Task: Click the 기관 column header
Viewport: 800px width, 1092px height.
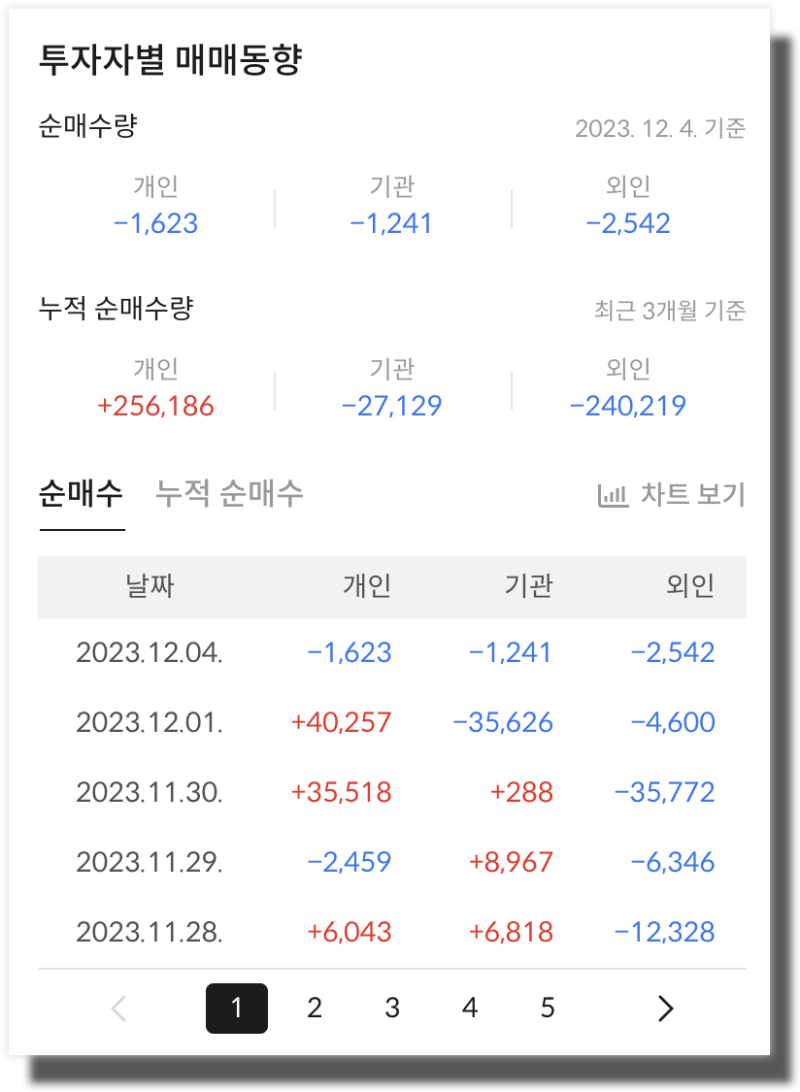Action: point(532,587)
